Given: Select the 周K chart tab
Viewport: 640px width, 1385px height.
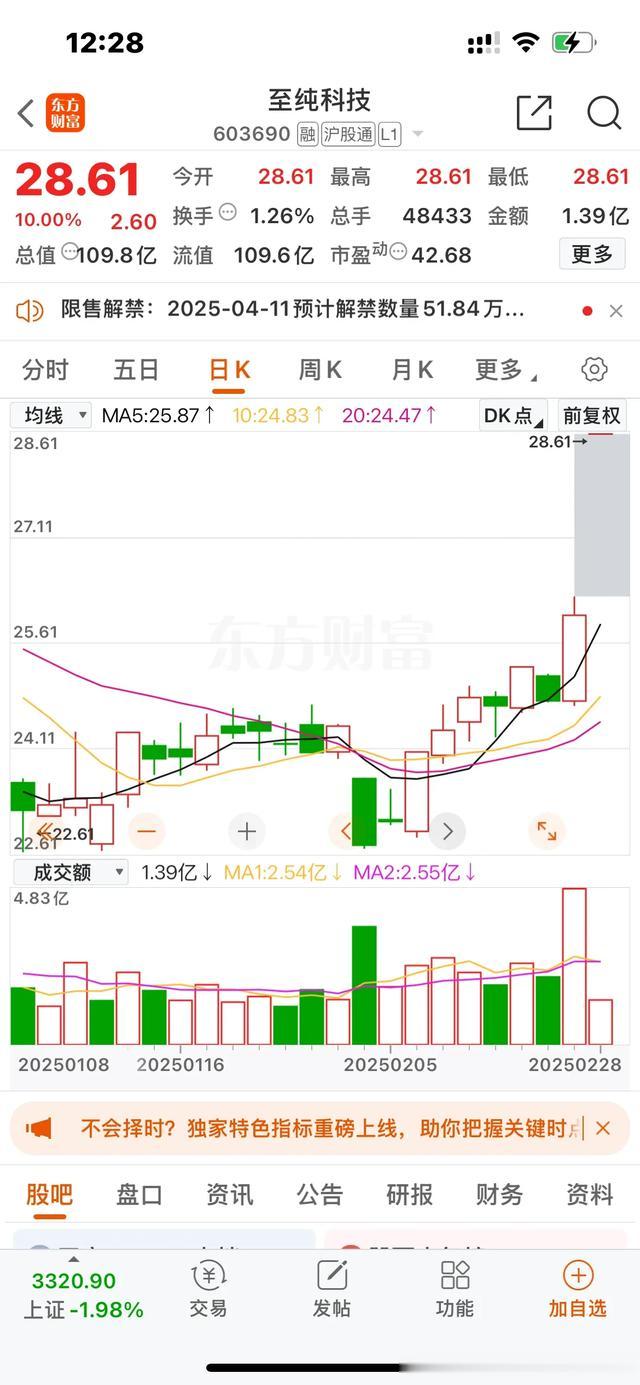Looking at the screenshot, I should [320, 370].
